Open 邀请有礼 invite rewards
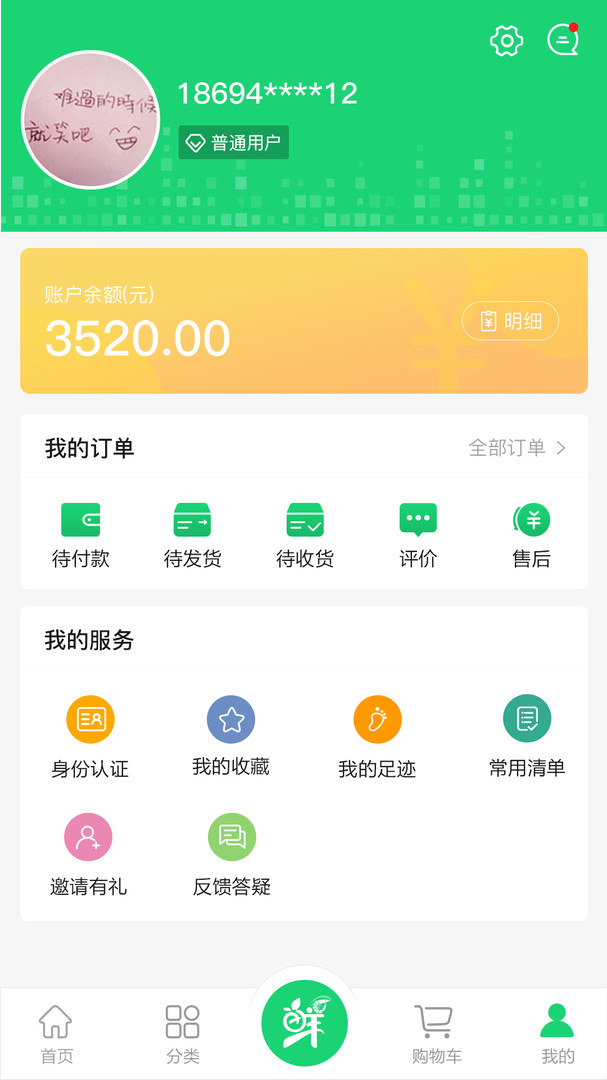The image size is (607, 1080). tap(88, 855)
